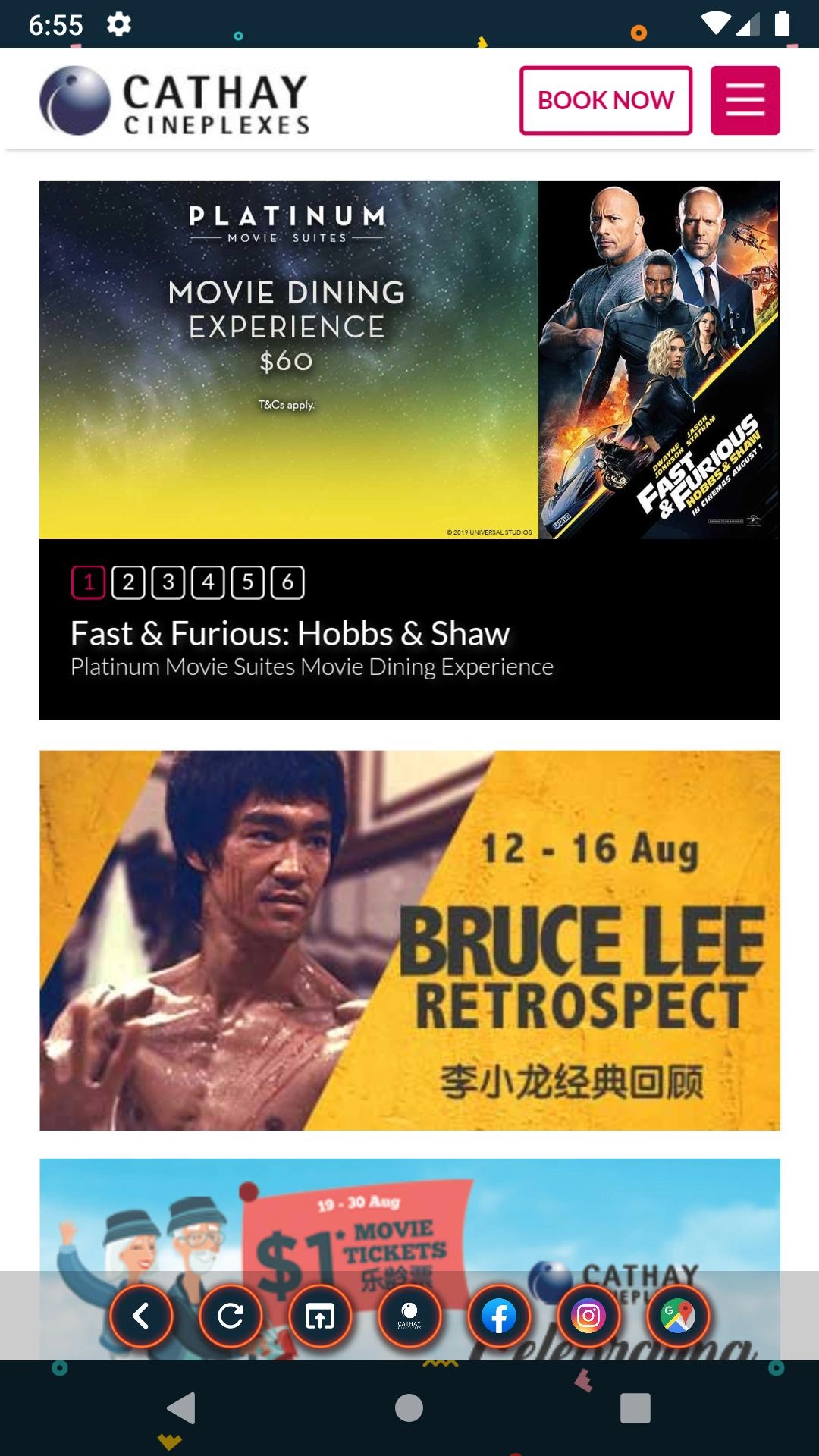Tap the BOOK NOW button
Viewport: 819px width, 1456px height.
605,100
